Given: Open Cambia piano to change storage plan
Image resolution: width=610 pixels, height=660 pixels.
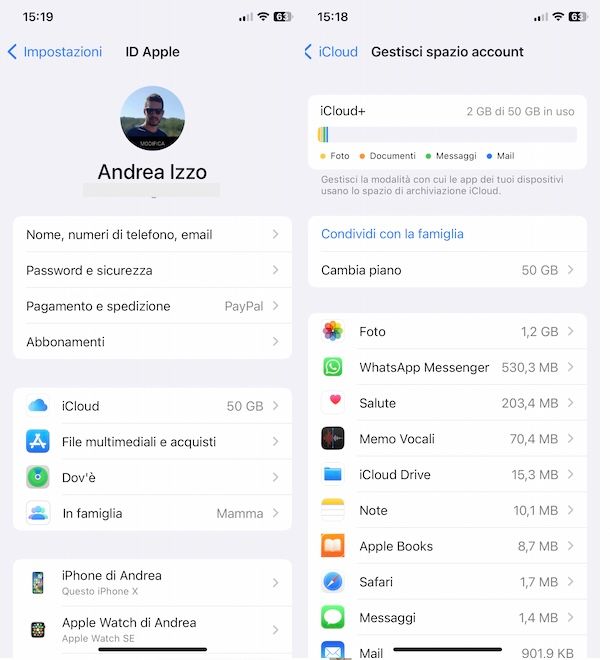Looking at the screenshot, I should tap(447, 270).
